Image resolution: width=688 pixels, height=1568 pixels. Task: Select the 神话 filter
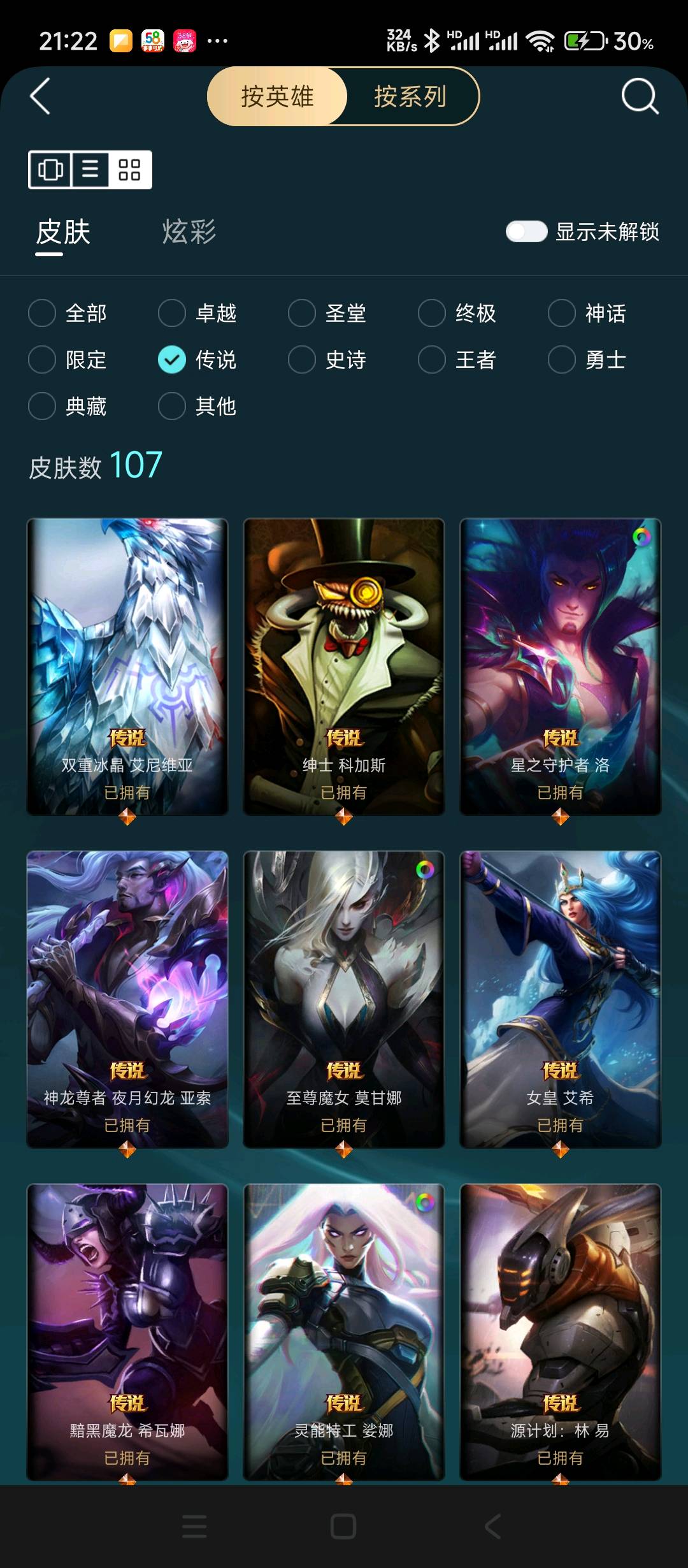pyautogui.click(x=587, y=313)
